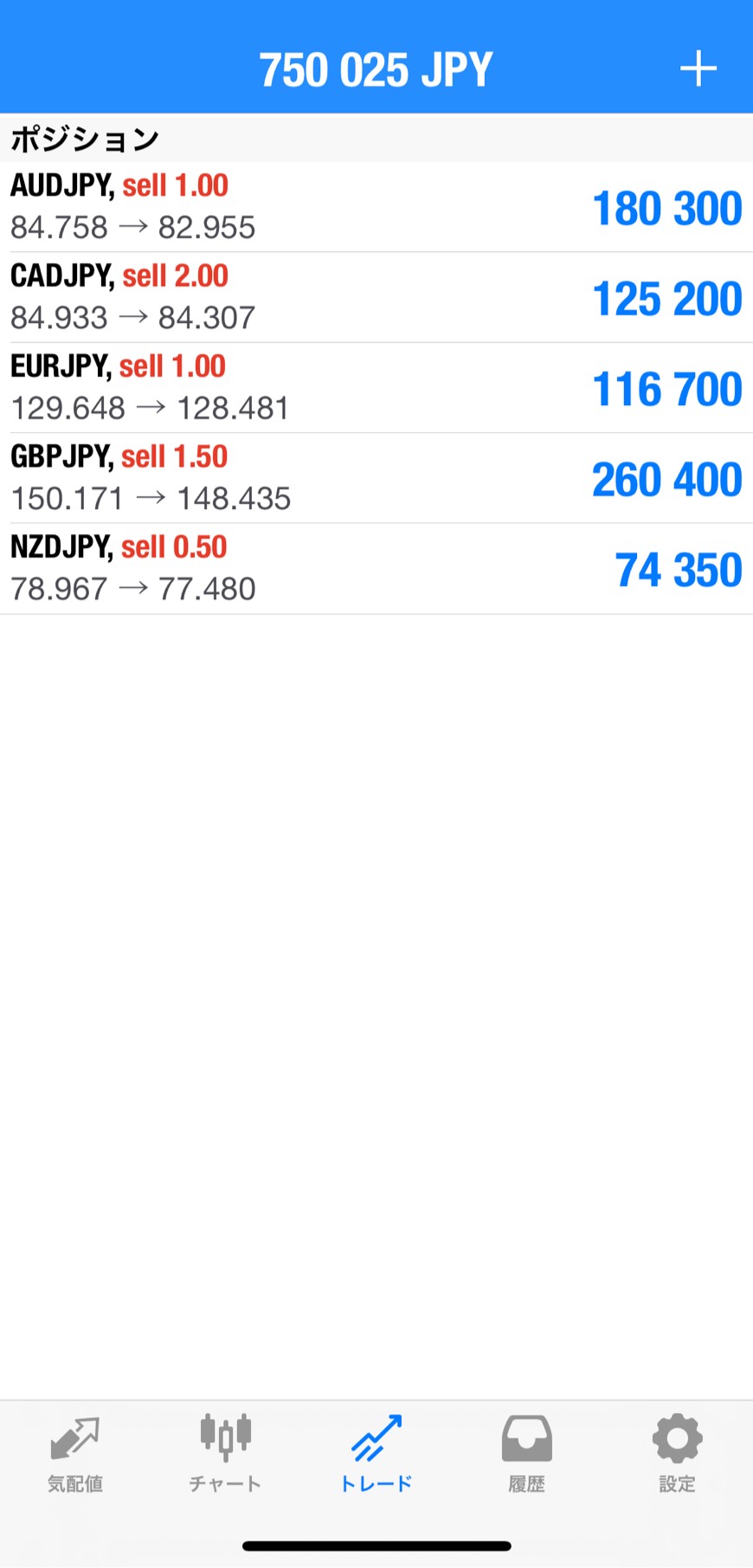
Task: Tap the NZDJPY sell 0.50 position
Action: tap(376, 568)
